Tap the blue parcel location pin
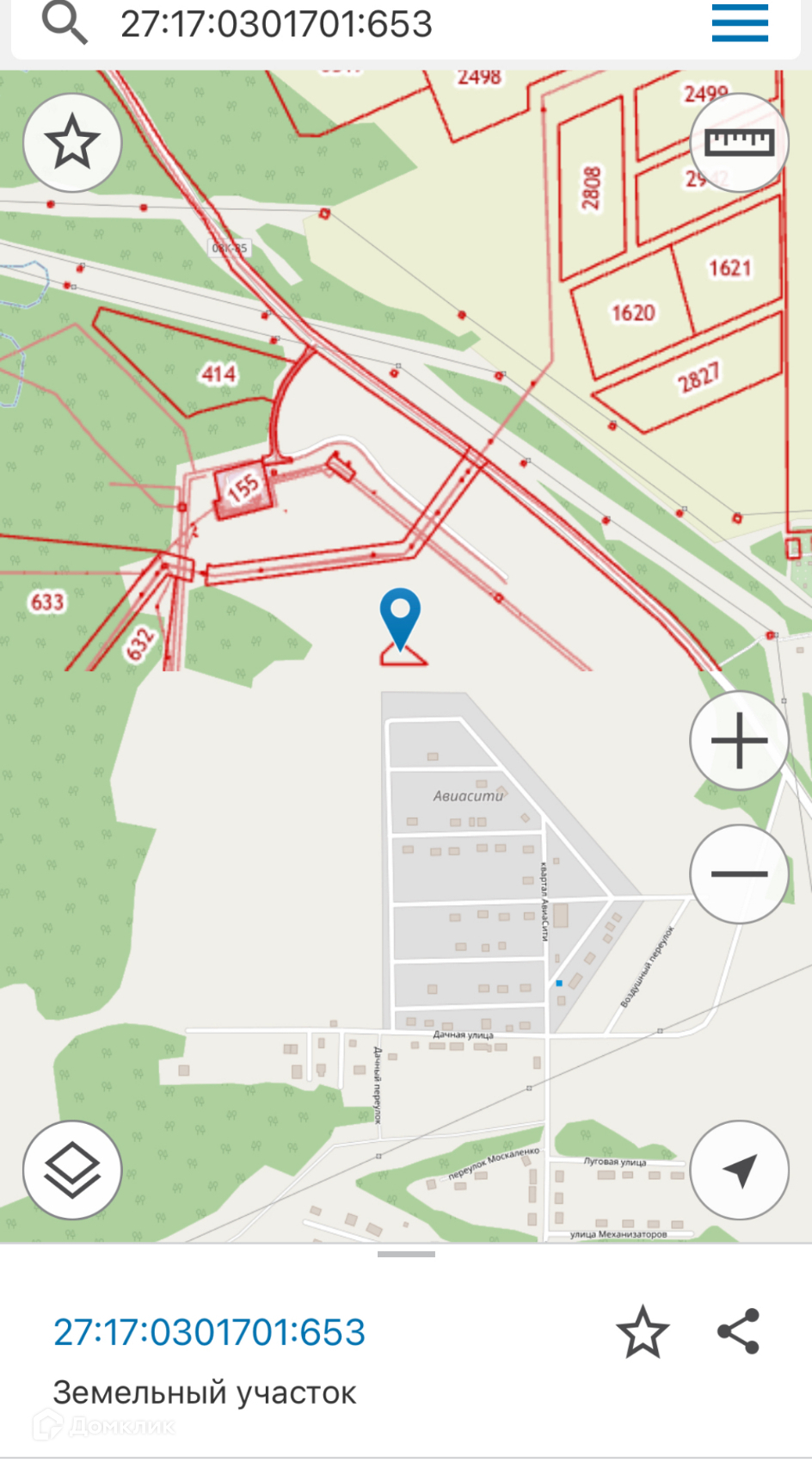812x1463 pixels. (401, 614)
